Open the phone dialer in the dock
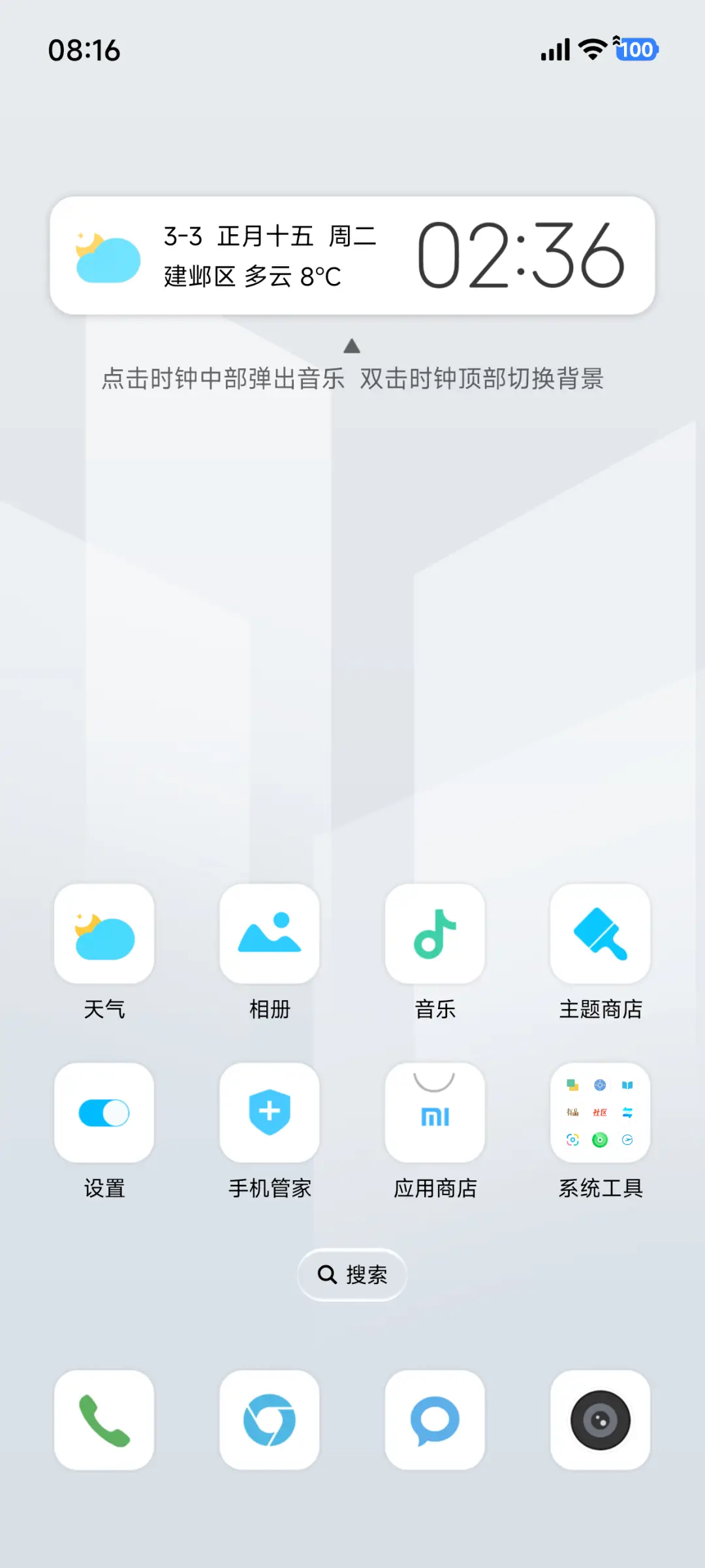Viewport: 705px width, 1568px height. [x=104, y=1420]
